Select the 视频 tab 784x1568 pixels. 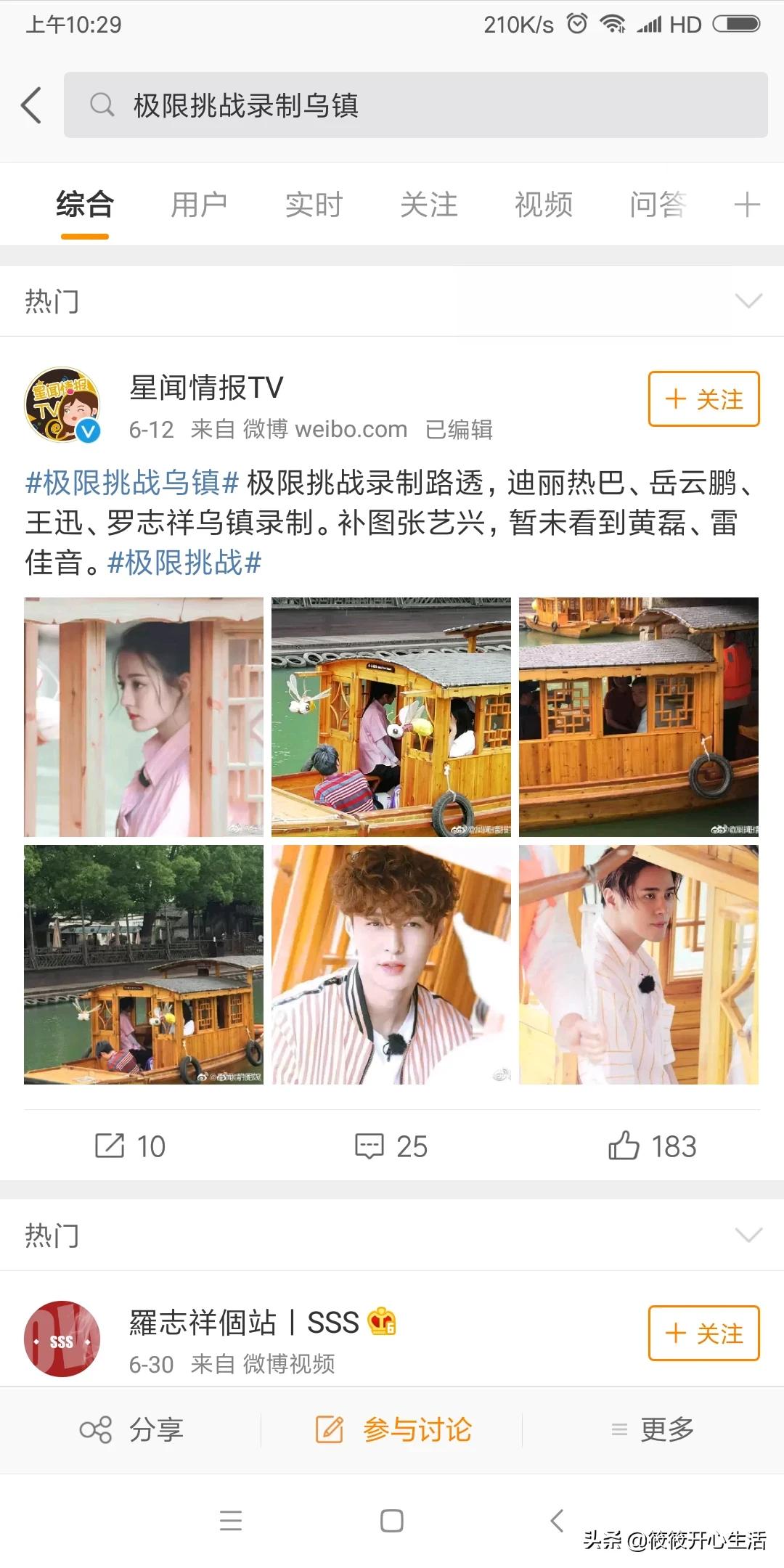point(544,205)
